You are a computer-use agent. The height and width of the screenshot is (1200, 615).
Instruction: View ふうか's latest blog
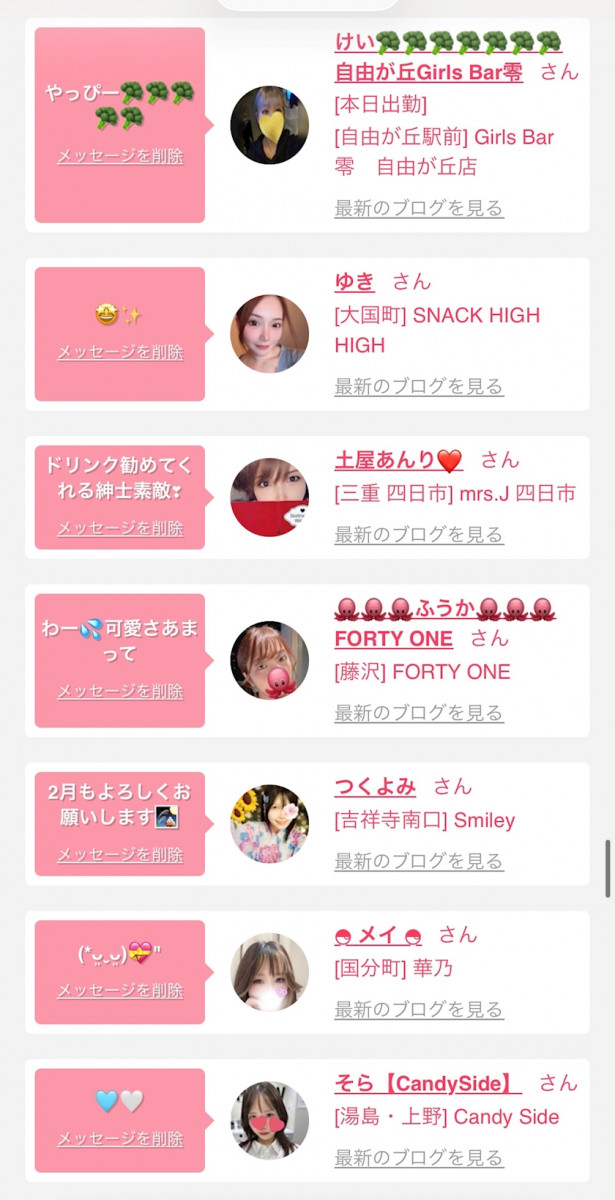coord(418,712)
